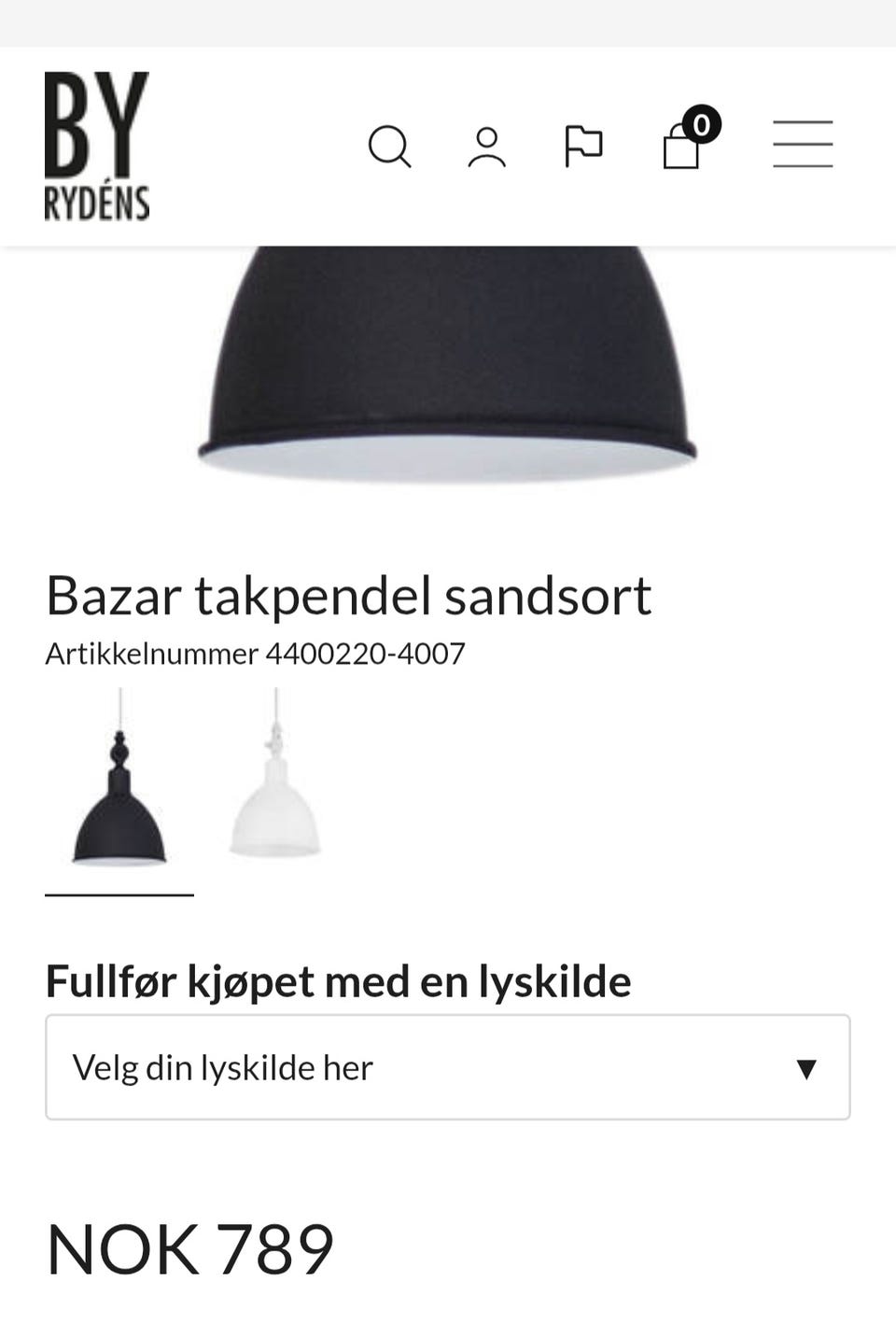The image size is (896, 1323).
Task: Click the 'Bazar takpendel sandsort' product title
Action: (348, 594)
